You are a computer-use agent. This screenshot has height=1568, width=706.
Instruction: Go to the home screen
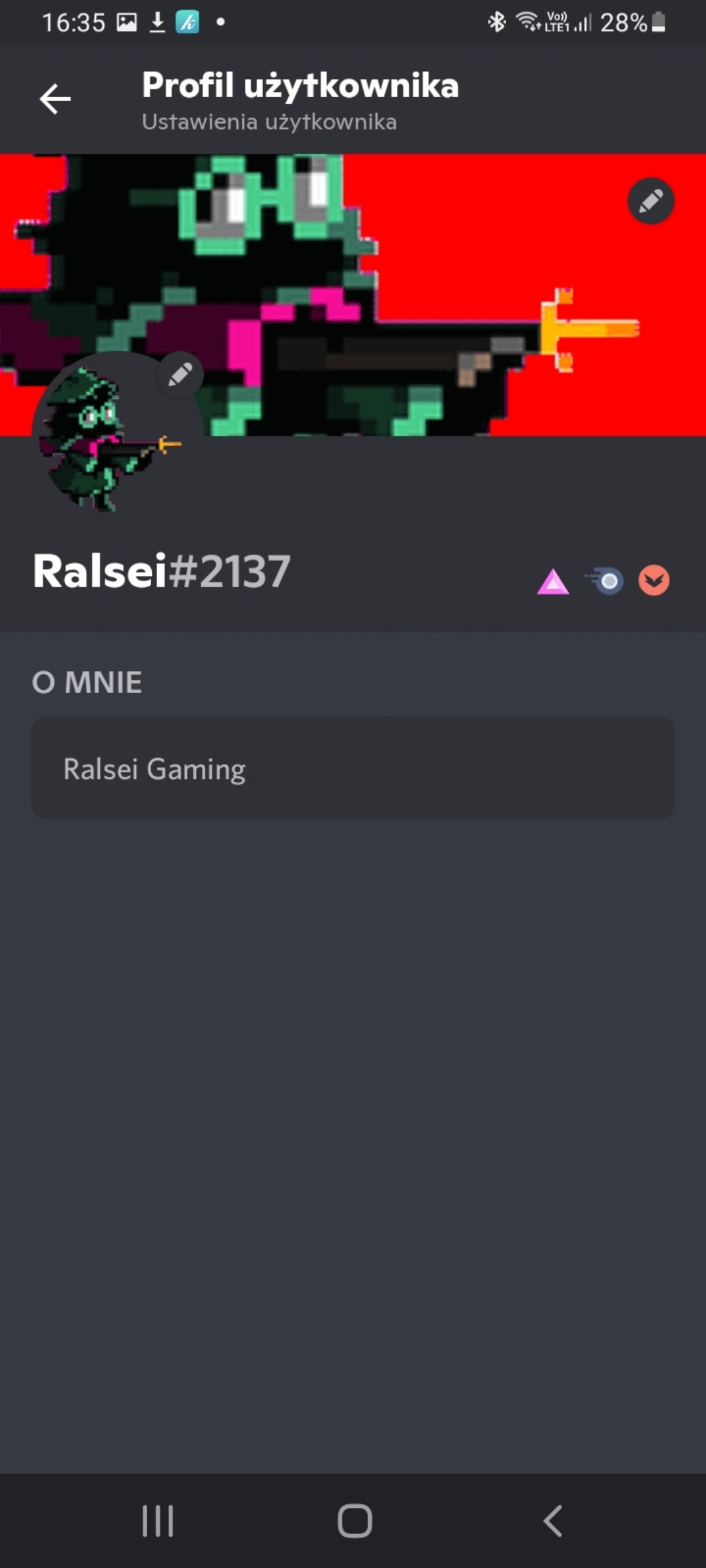[x=354, y=1521]
